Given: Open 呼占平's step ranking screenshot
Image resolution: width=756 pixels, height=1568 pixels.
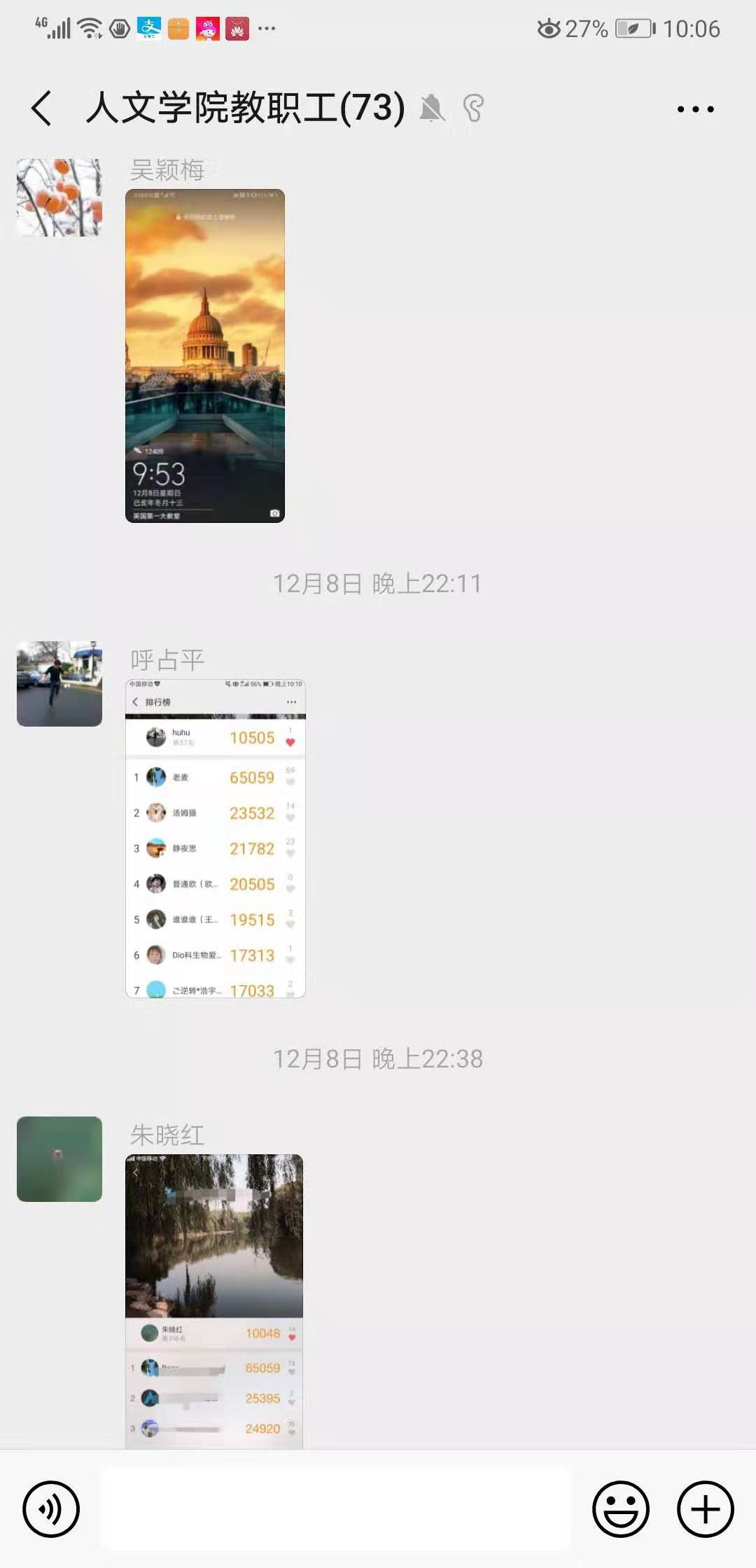Looking at the screenshot, I should point(216,838).
